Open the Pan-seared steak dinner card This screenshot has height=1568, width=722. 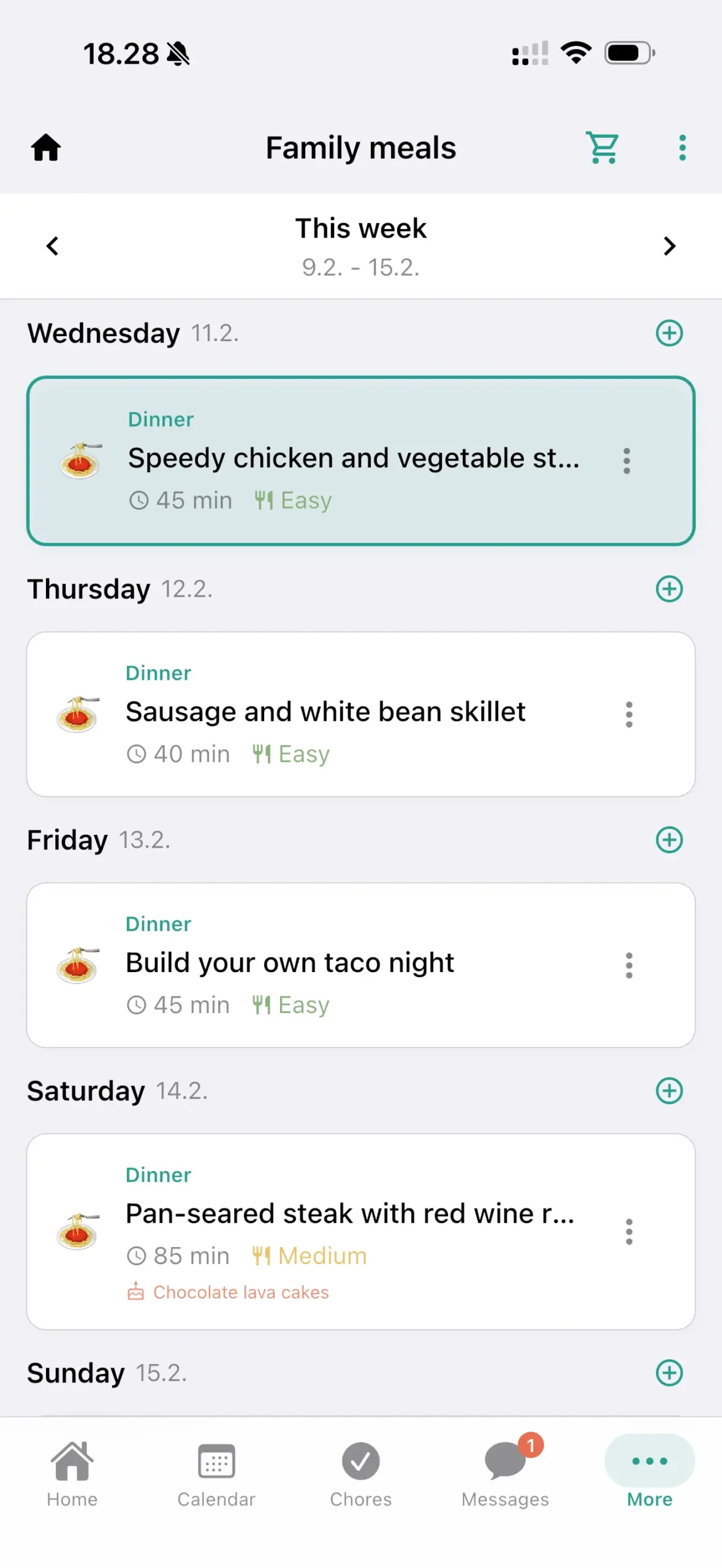343,1231
